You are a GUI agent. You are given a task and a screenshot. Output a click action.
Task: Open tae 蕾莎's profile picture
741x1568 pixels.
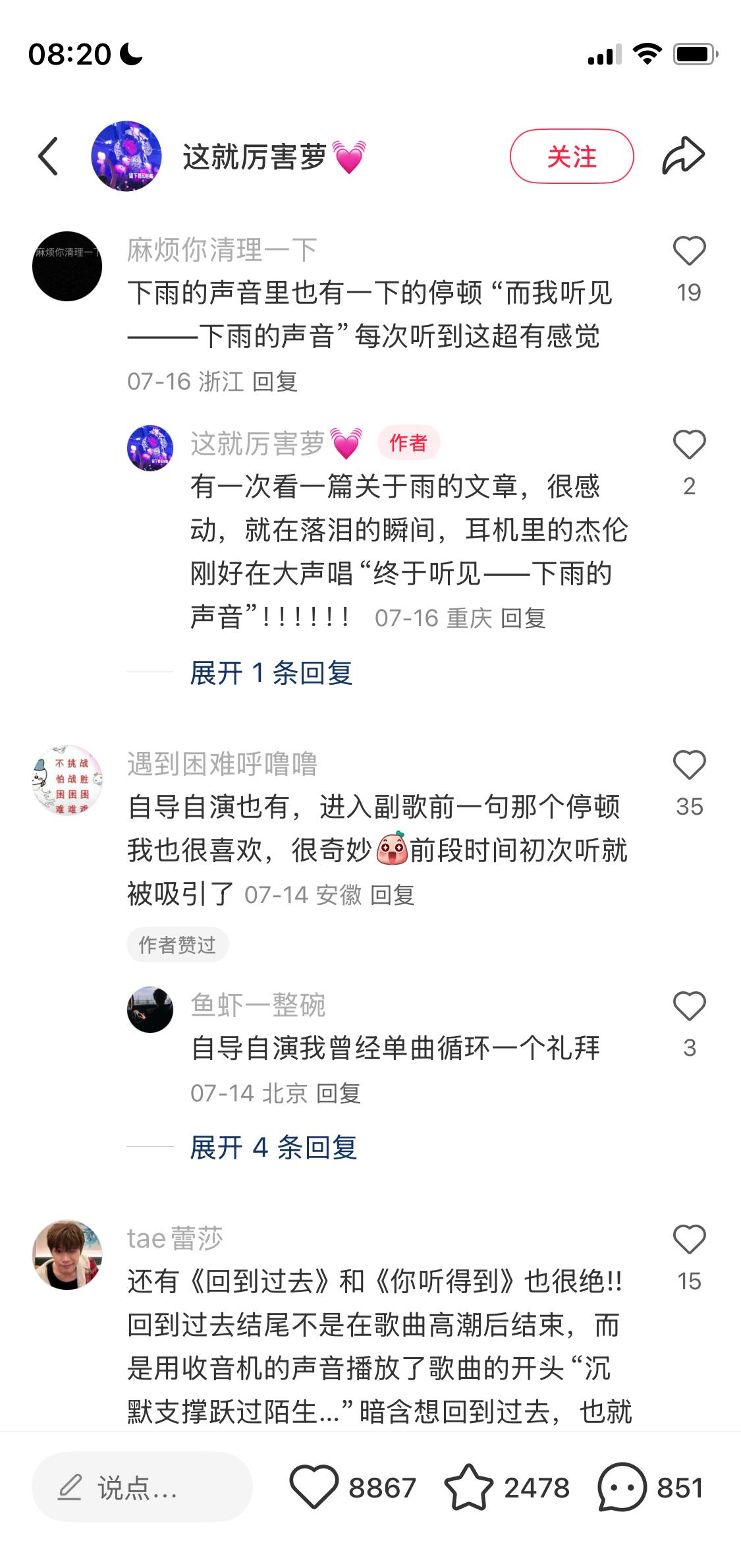click(67, 1254)
